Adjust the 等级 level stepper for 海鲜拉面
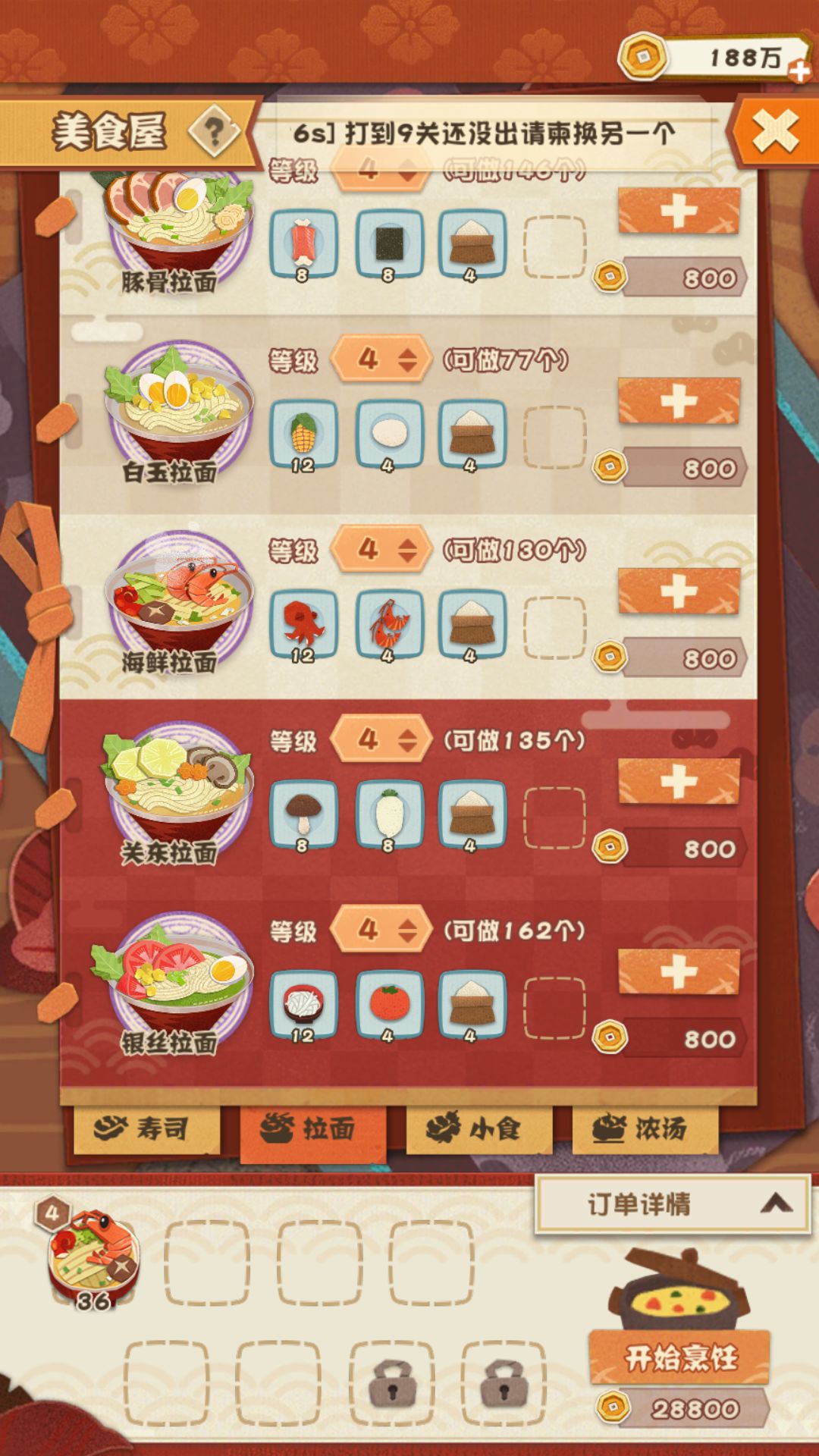The image size is (819, 1456). pyautogui.click(x=381, y=549)
